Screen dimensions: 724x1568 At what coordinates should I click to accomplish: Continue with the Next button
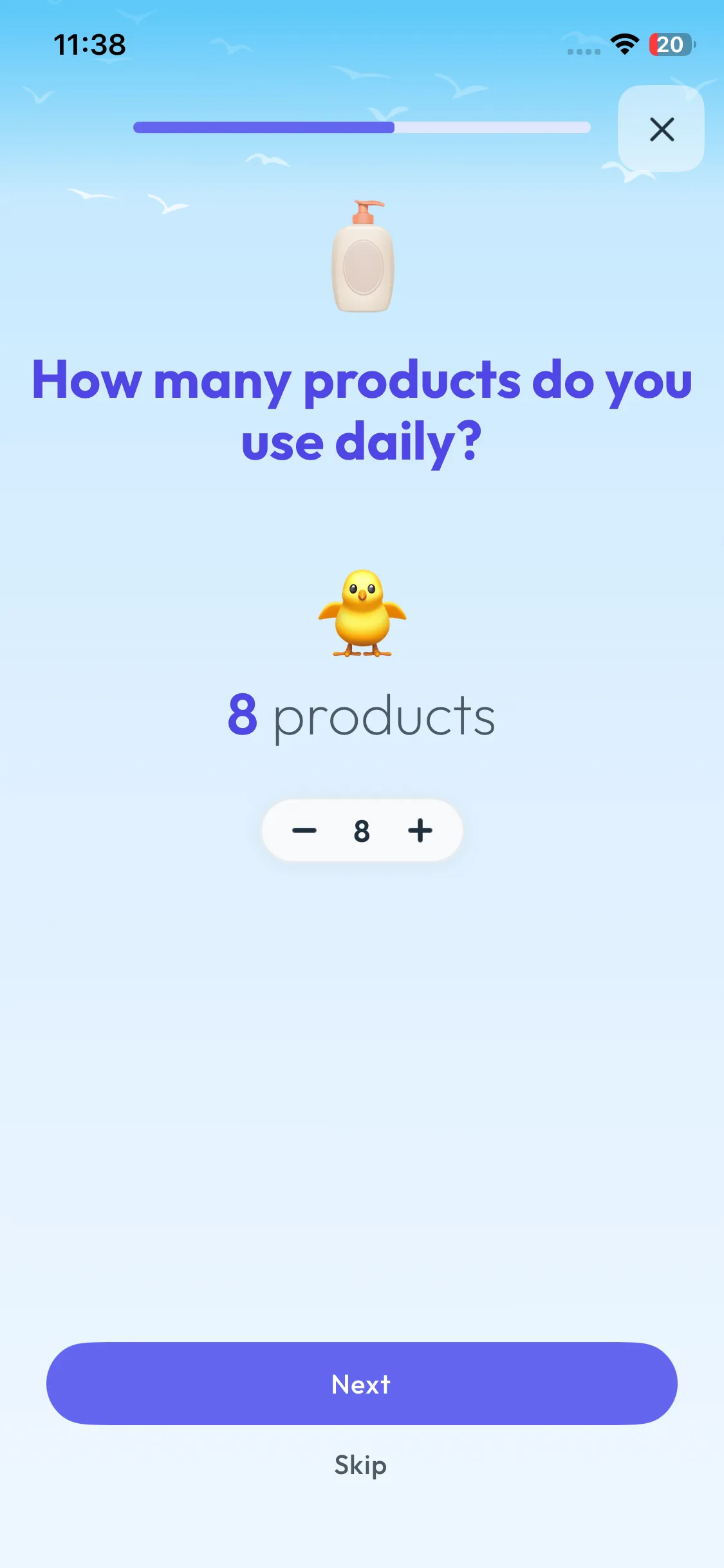[362, 1383]
